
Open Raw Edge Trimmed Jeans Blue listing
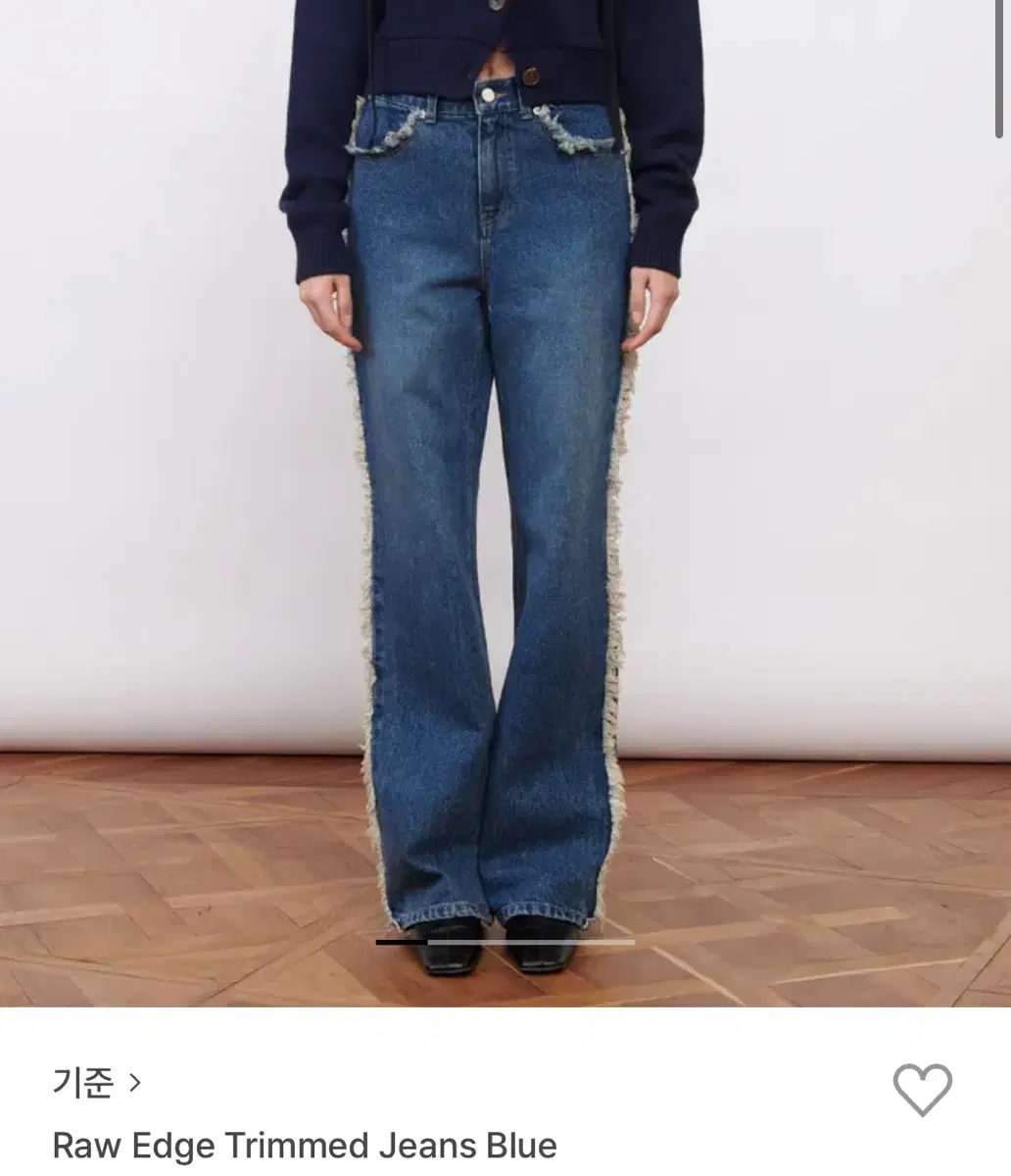305,1143
